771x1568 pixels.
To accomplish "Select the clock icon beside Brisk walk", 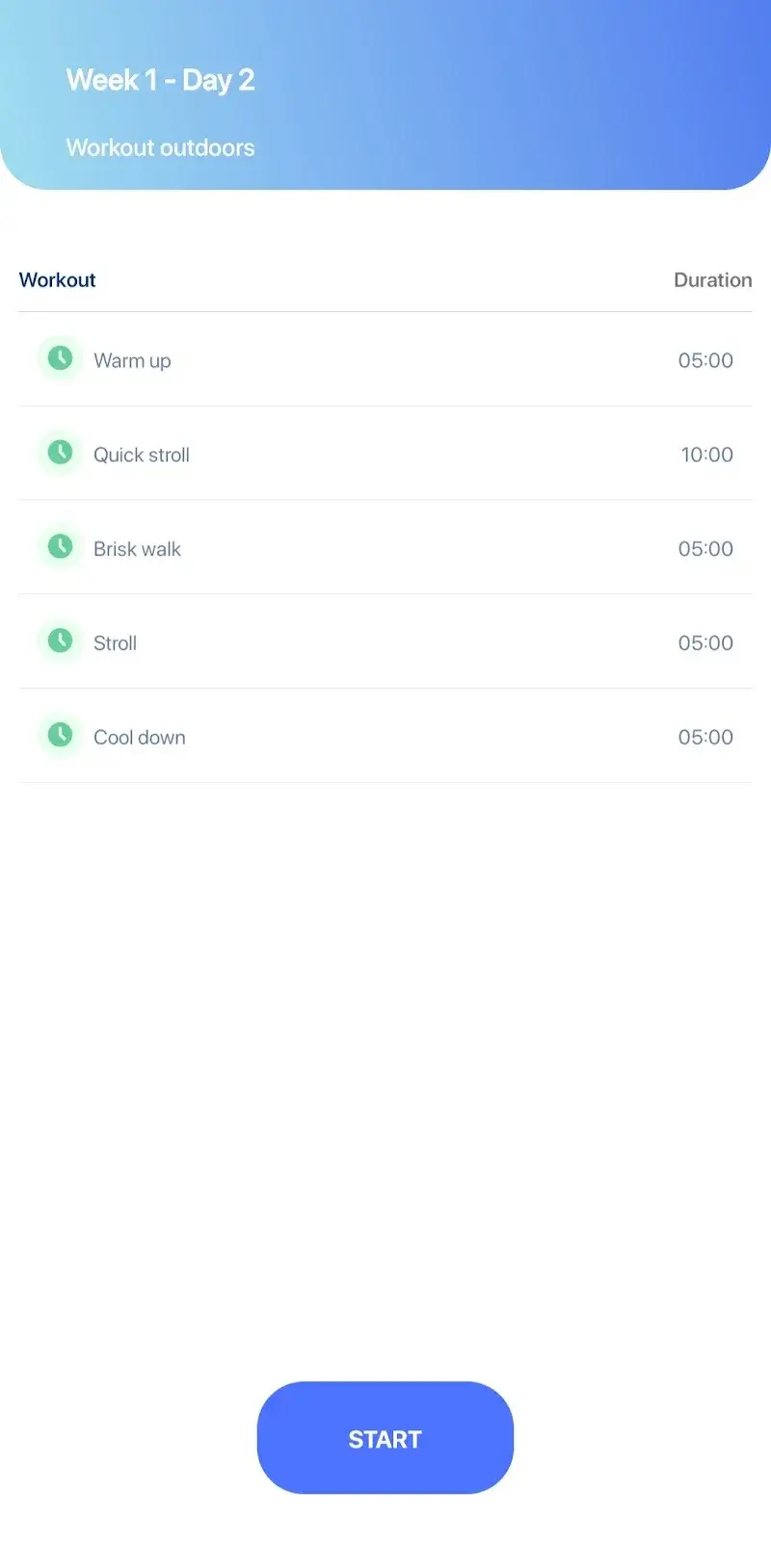I will pyautogui.click(x=60, y=546).
